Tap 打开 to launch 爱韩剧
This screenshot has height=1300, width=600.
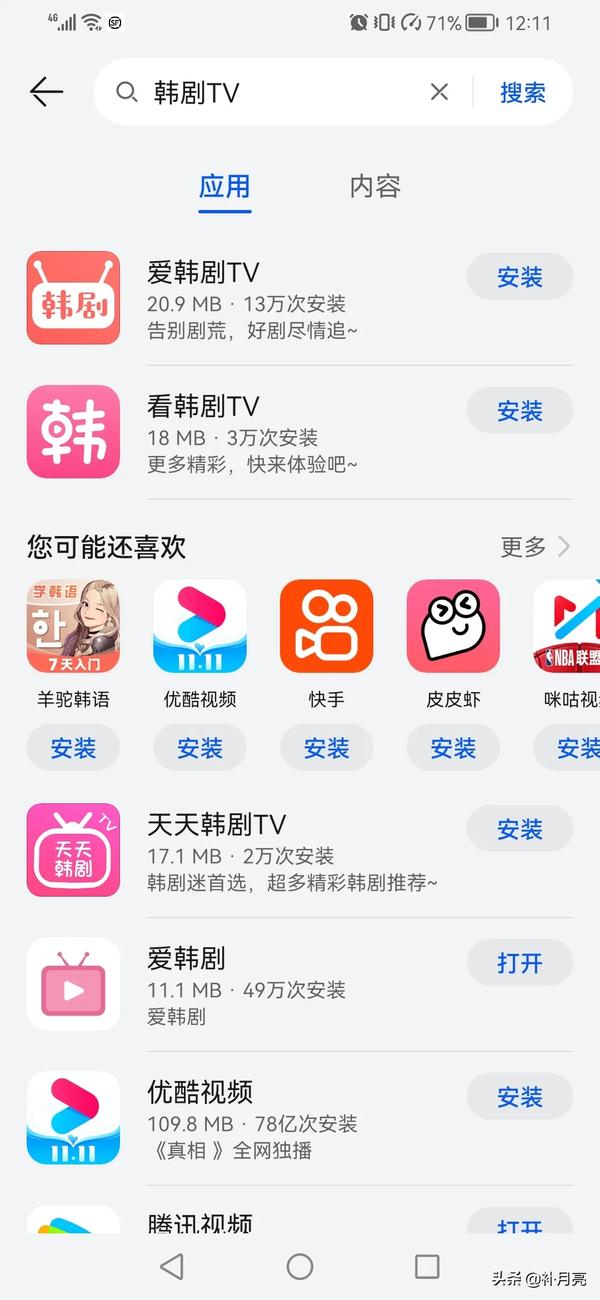(x=519, y=963)
